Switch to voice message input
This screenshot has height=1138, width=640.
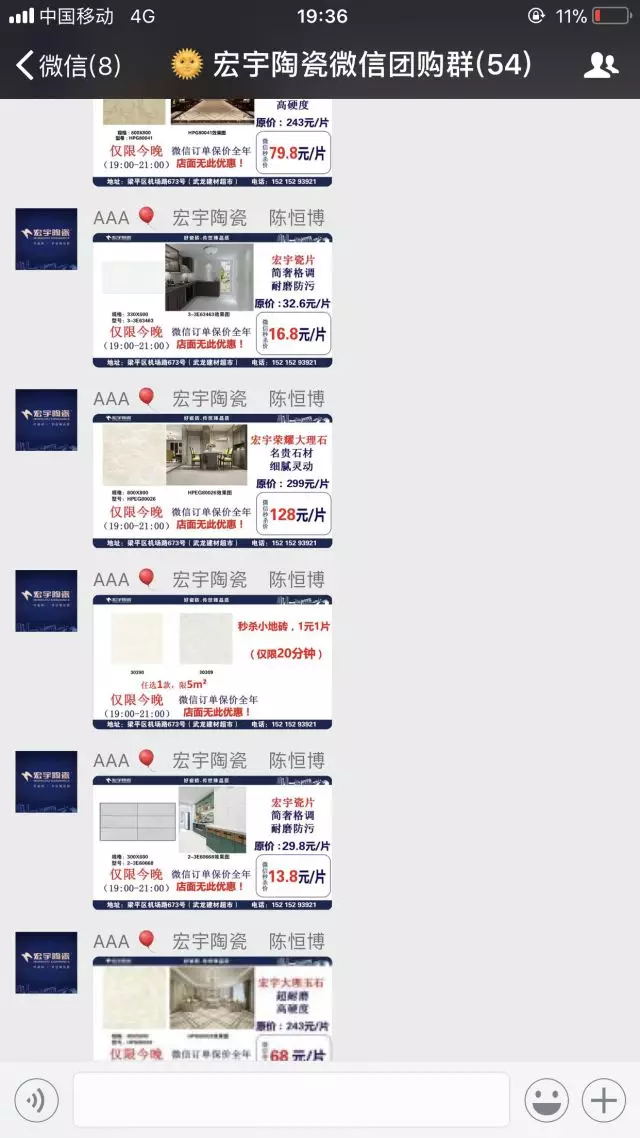[37, 1101]
